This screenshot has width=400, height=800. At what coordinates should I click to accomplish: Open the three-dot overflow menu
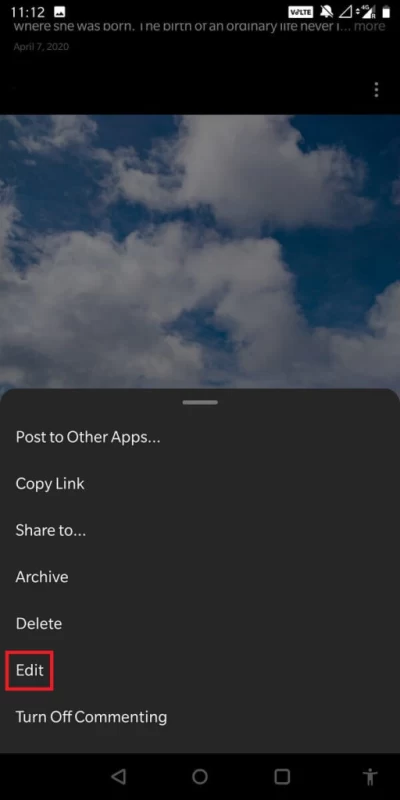pos(377,90)
